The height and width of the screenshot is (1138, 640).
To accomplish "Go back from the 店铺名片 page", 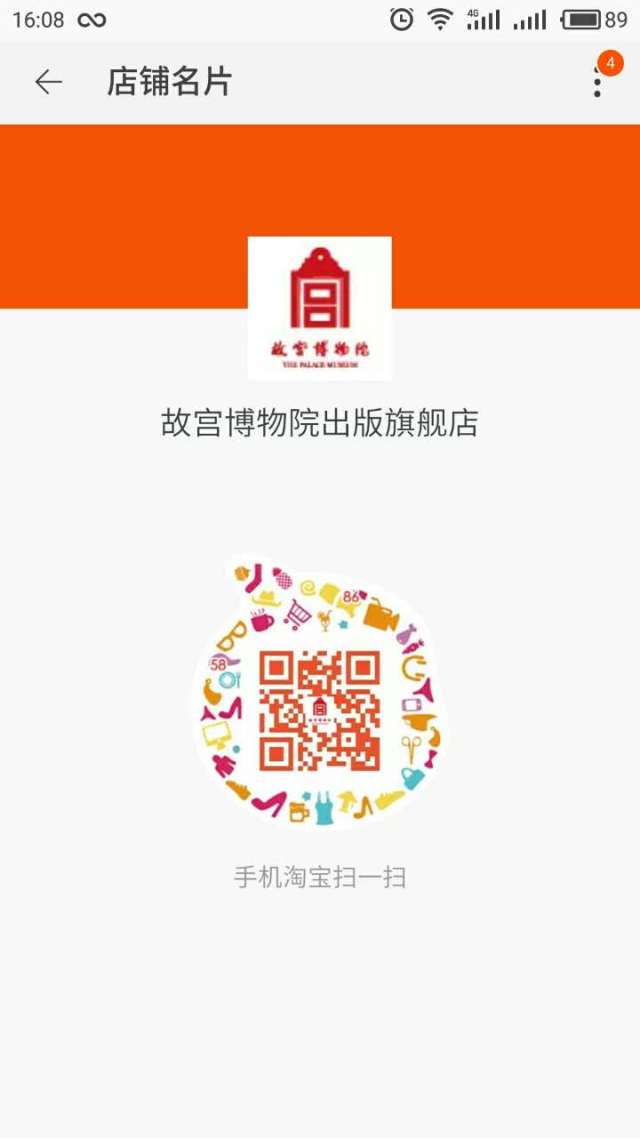I will click(x=48, y=82).
